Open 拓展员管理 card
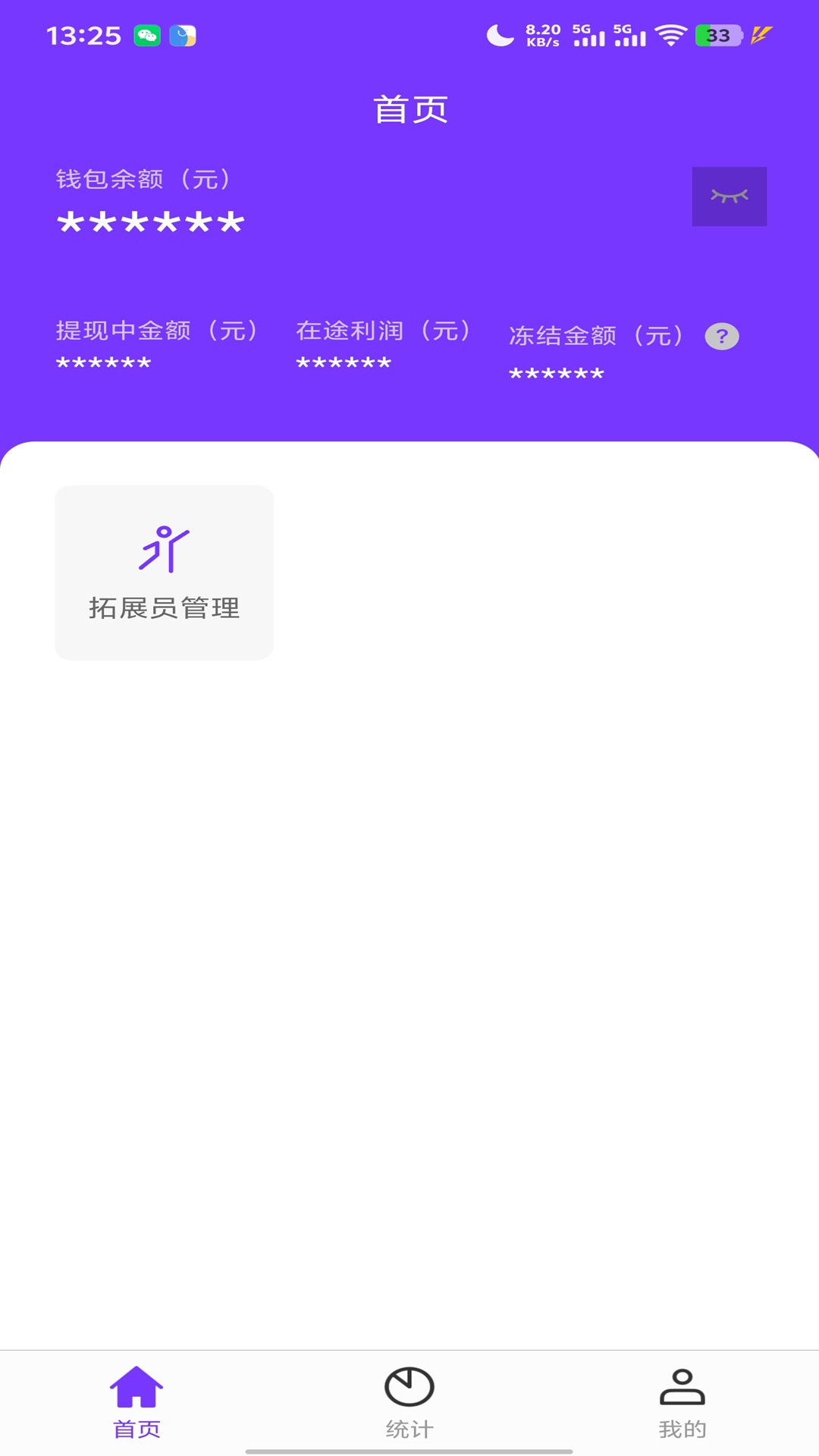Screen dimensions: 819x1456 (164, 573)
